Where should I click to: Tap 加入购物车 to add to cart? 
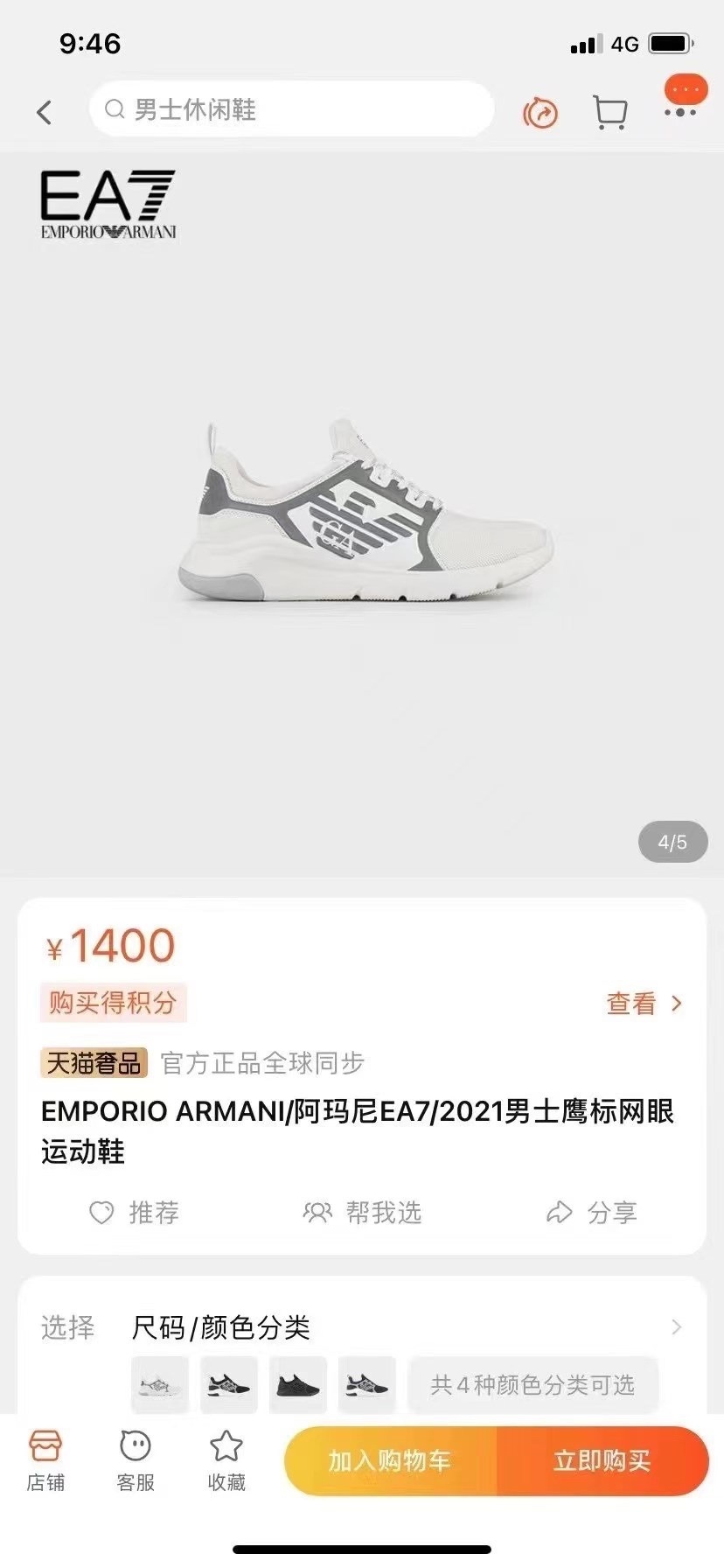[390, 1460]
